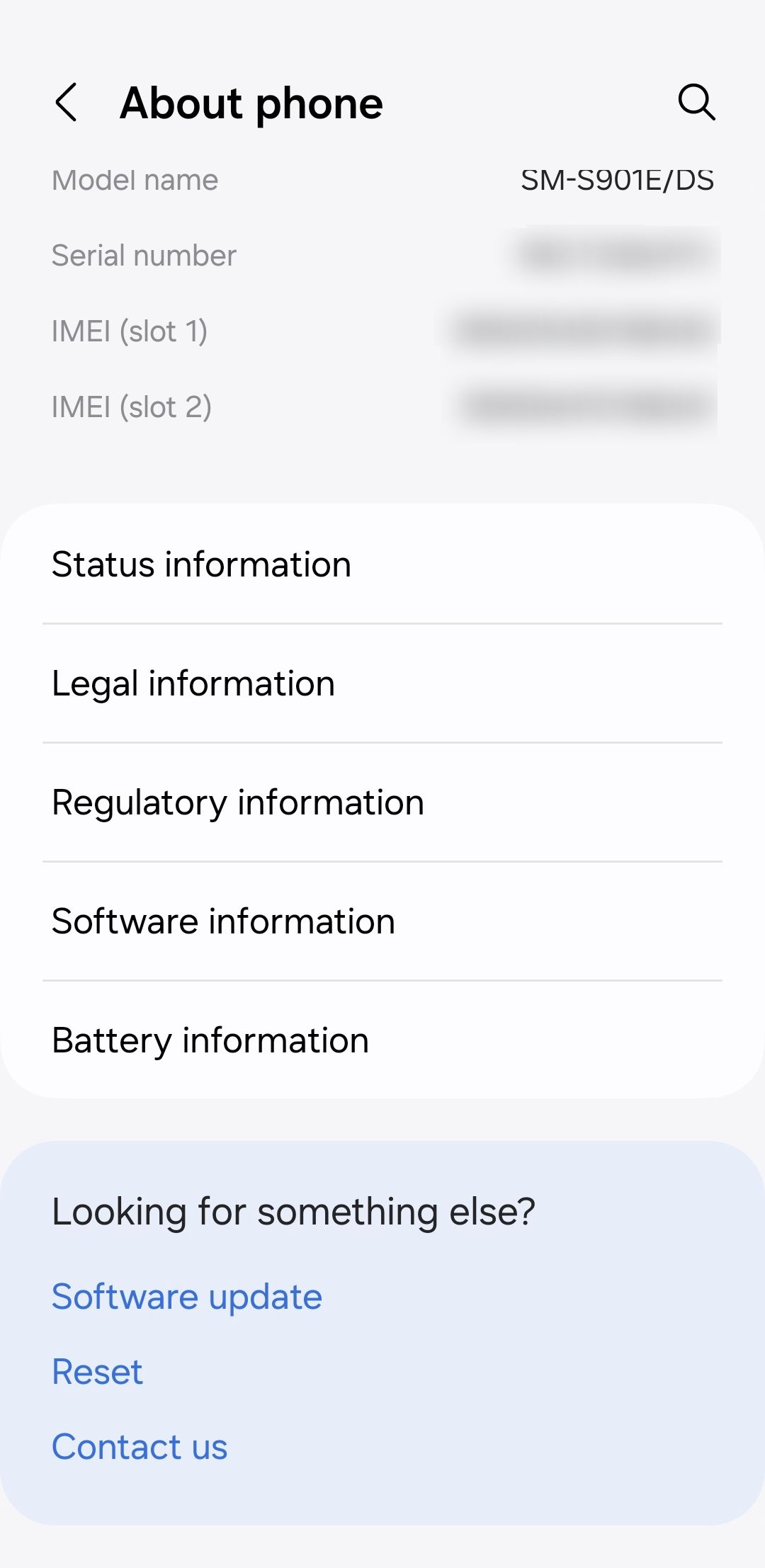Open Software update
Screen dimensions: 765x1568
pyautogui.click(x=186, y=1296)
